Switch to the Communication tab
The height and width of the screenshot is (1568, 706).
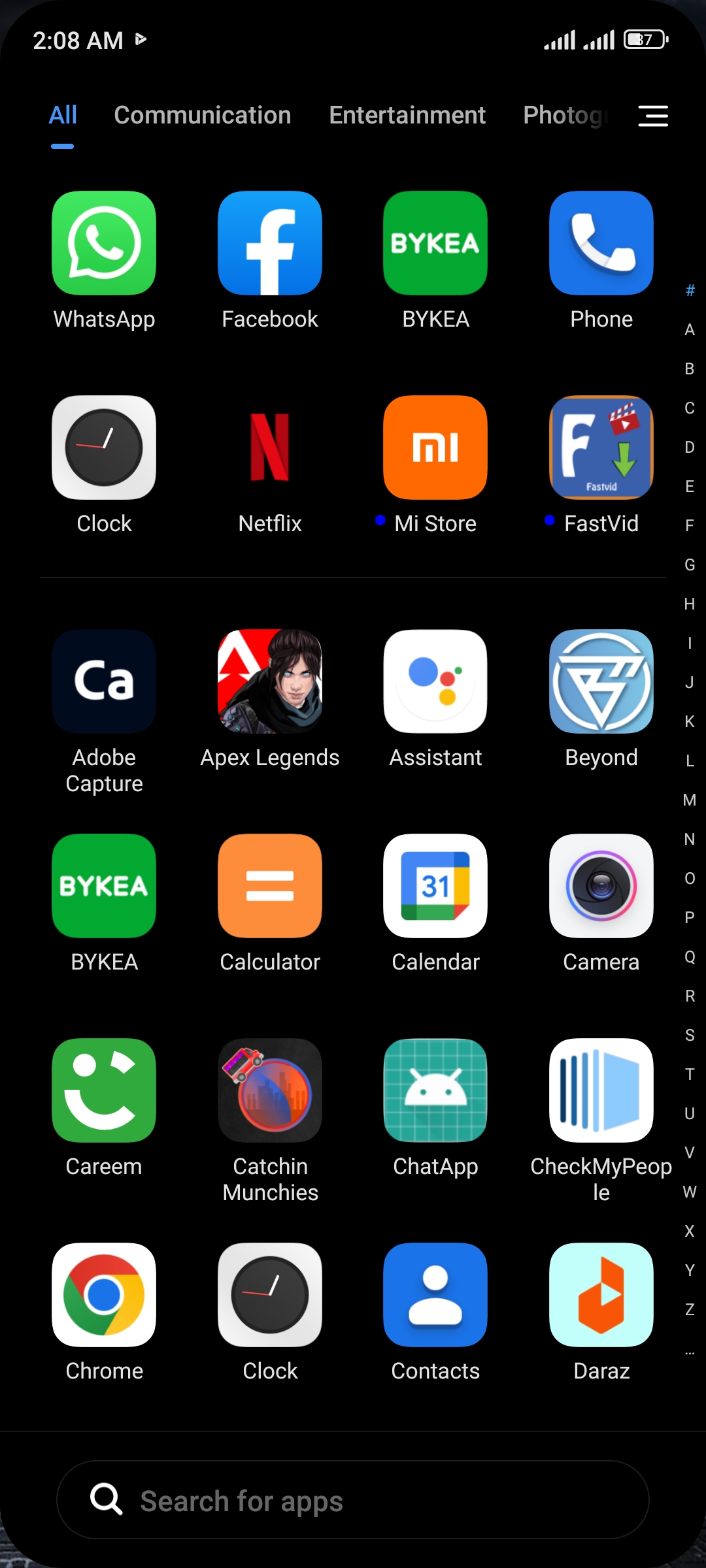pyautogui.click(x=202, y=116)
